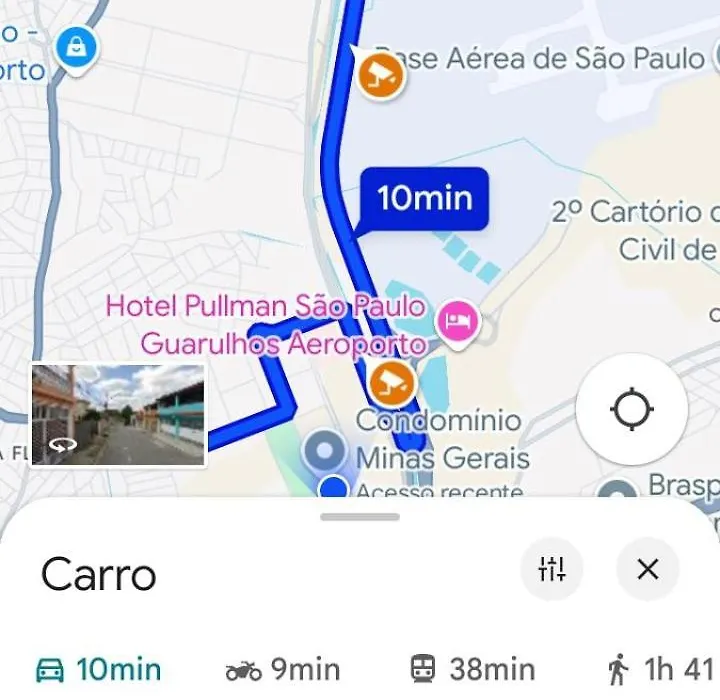Tap the 10min route label
This screenshot has width=720, height=700.
(424, 199)
